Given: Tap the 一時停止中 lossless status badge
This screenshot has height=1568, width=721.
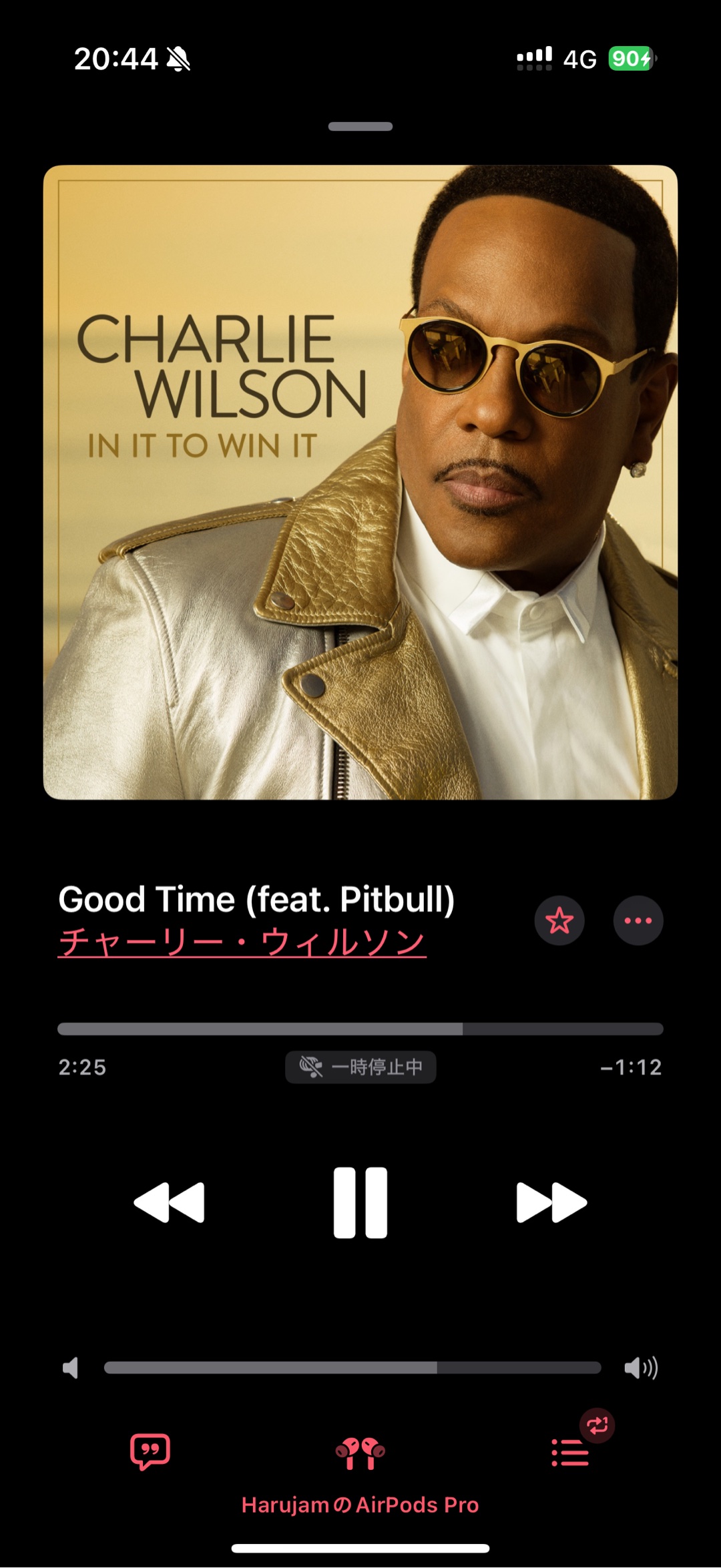Looking at the screenshot, I should (360, 1067).
